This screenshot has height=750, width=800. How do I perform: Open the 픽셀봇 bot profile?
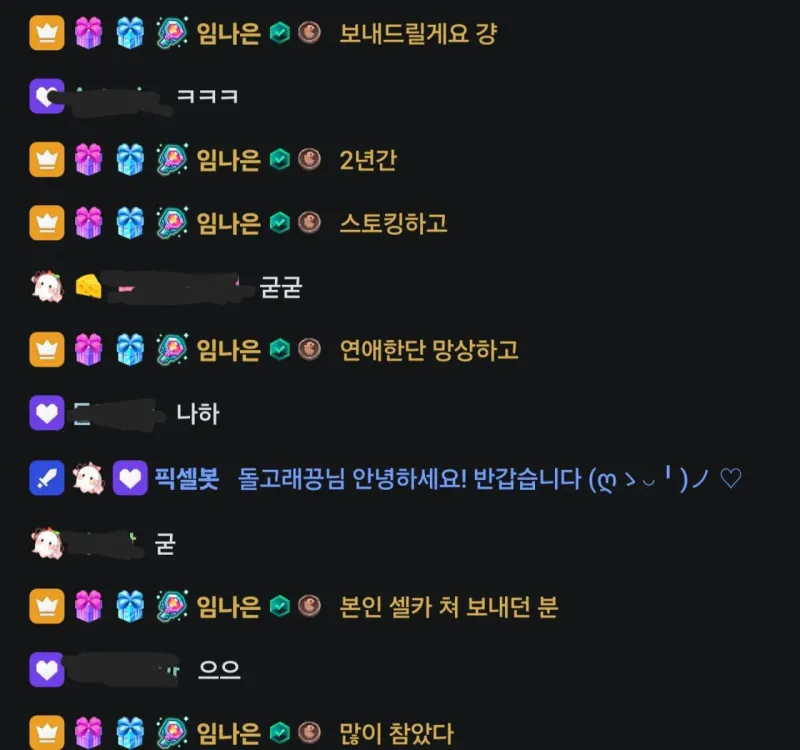pyautogui.click(x=187, y=477)
